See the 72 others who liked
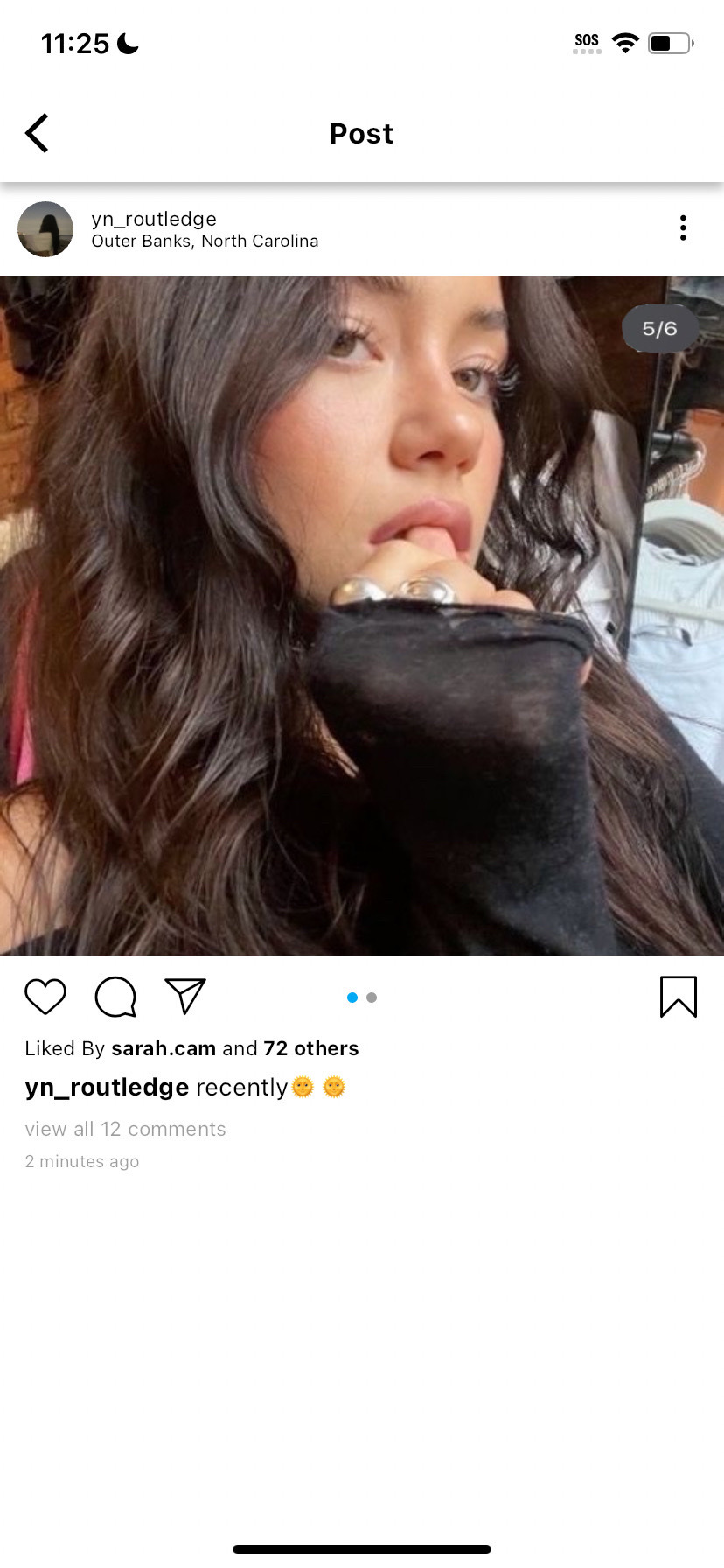Viewport: 724px width, 1568px height. click(x=310, y=1048)
